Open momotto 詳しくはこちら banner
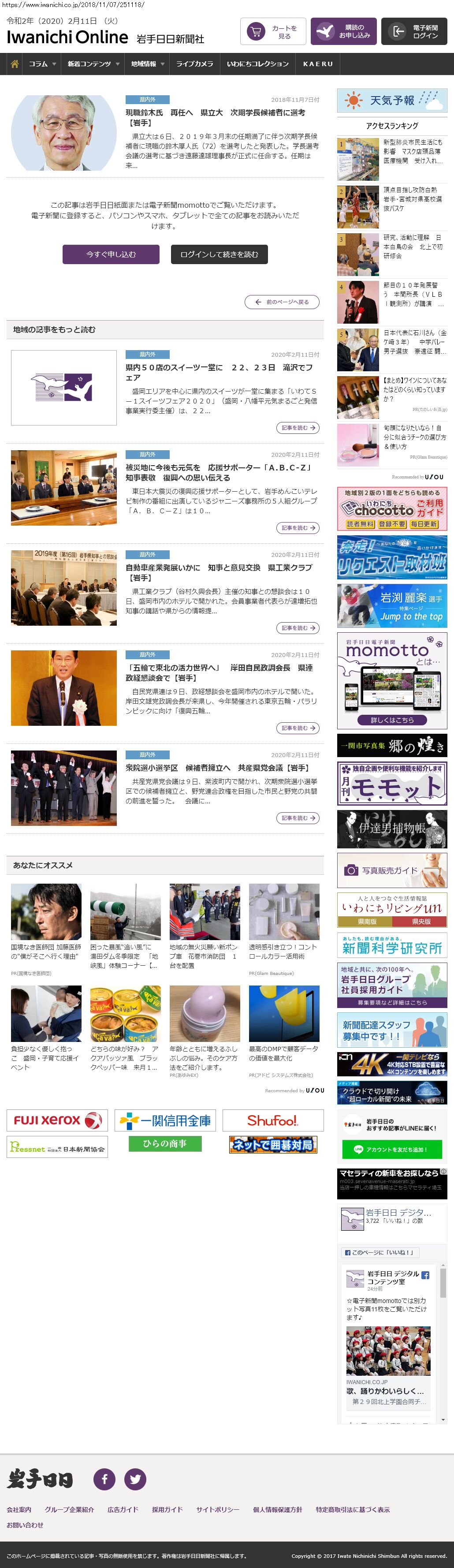454x1568 pixels. (392, 720)
